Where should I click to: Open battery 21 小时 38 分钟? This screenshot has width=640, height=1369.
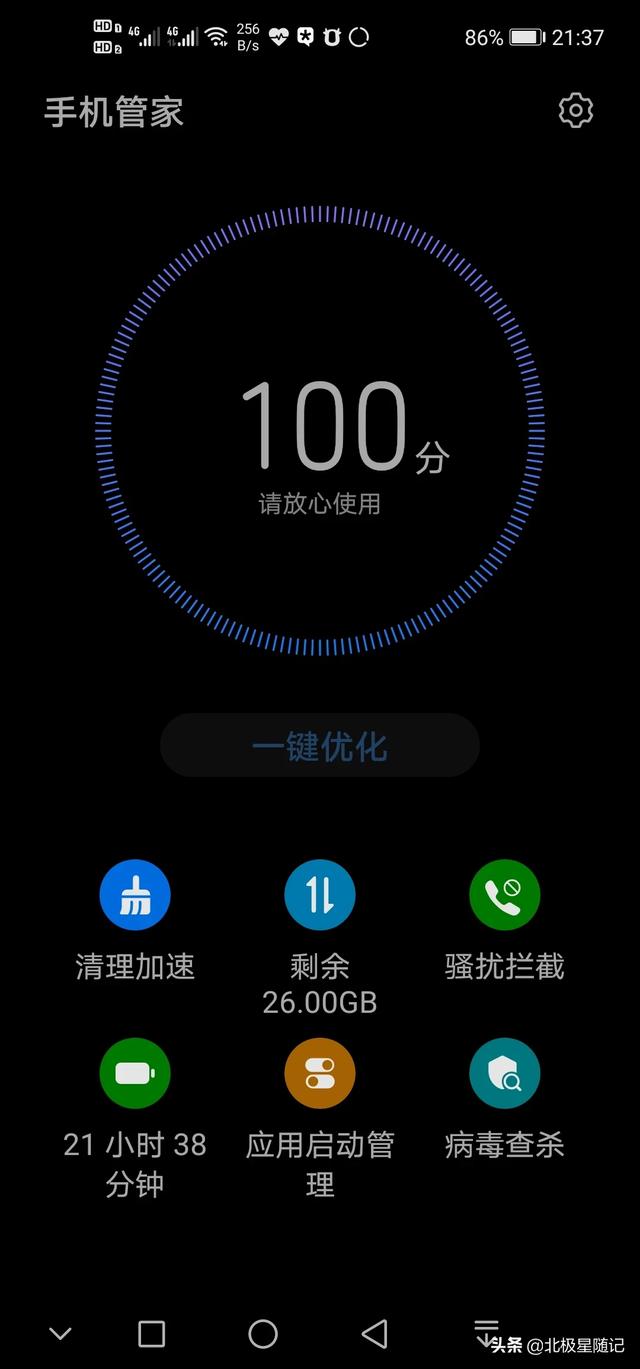[x=135, y=1073]
